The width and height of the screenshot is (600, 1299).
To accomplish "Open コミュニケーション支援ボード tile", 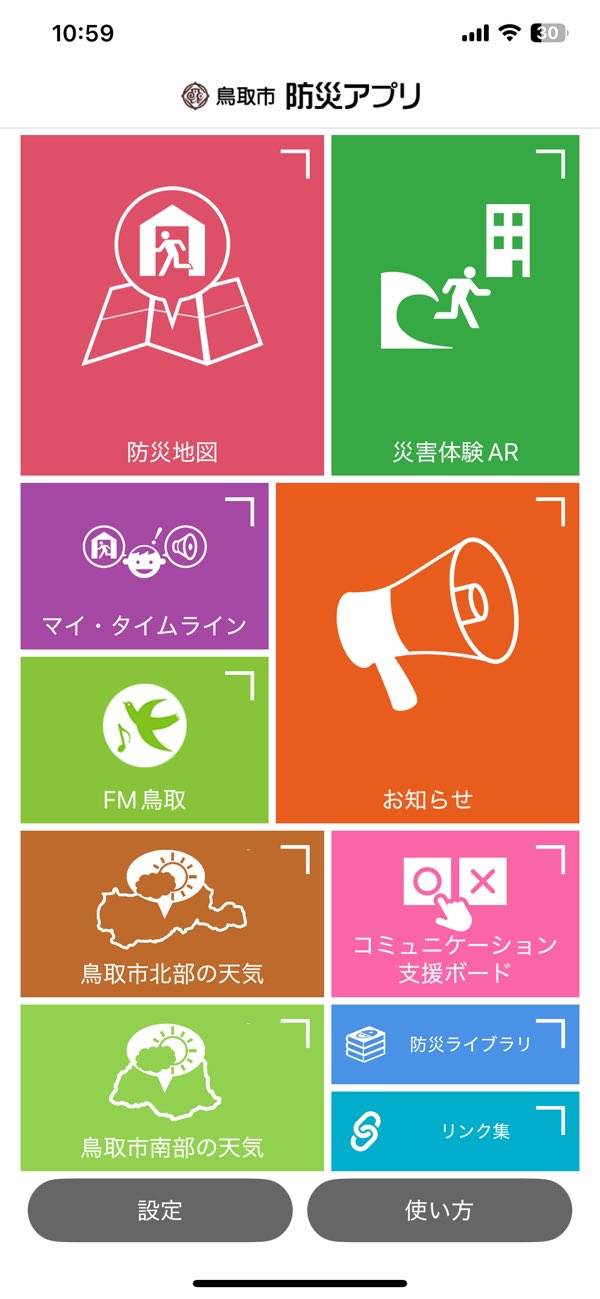I will click(x=455, y=913).
